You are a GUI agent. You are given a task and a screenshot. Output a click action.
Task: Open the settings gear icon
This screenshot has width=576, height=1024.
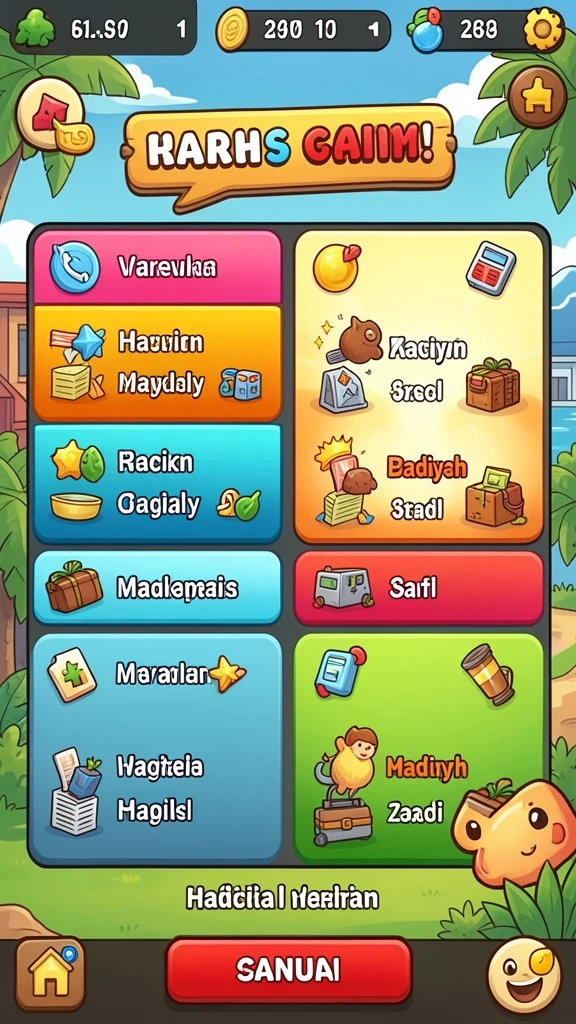click(x=543, y=29)
